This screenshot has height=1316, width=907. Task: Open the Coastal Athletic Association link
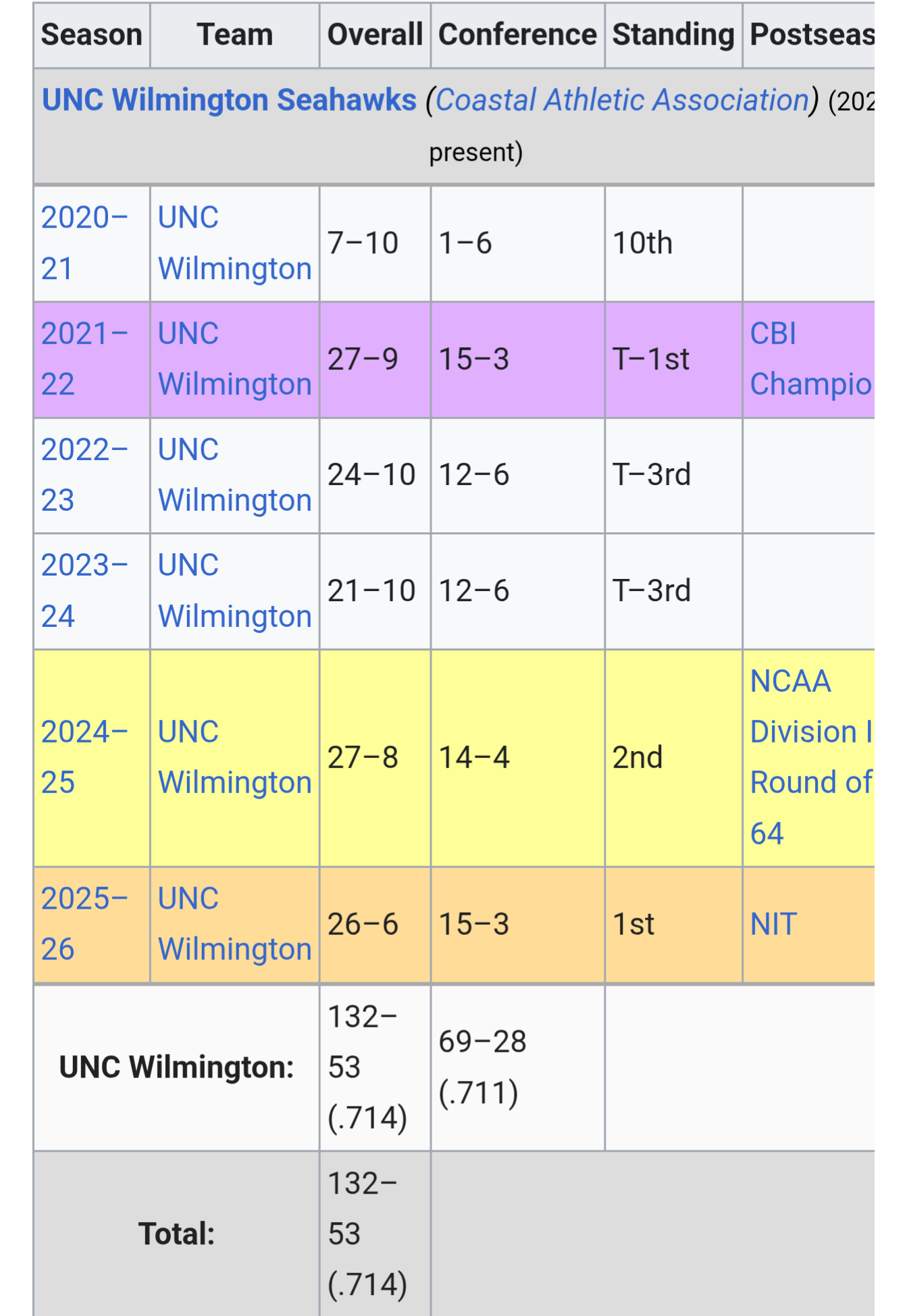tap(622, 100)
